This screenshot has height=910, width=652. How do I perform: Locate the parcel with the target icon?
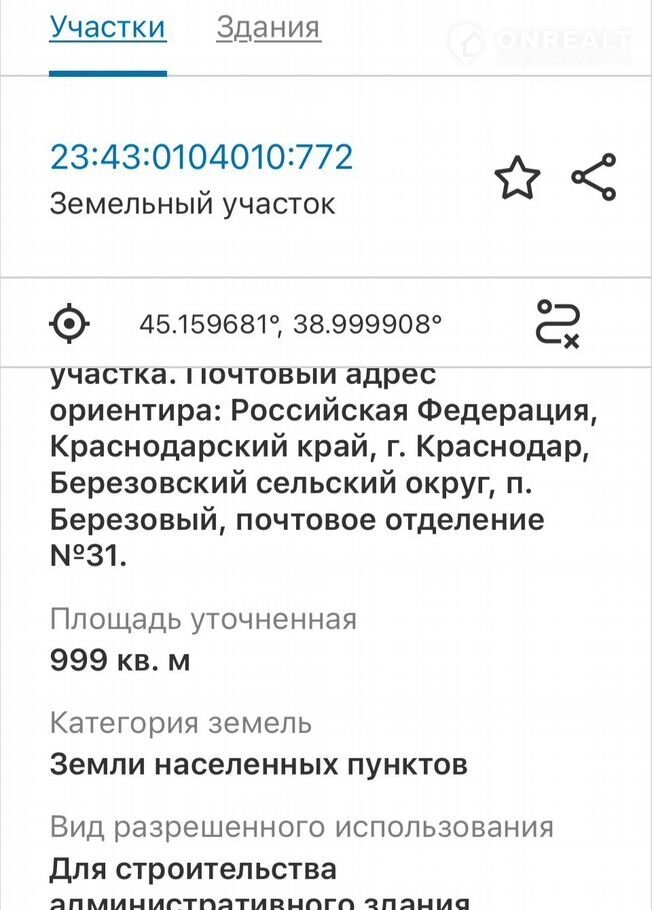pyautogui.click(x=70, y=323)
